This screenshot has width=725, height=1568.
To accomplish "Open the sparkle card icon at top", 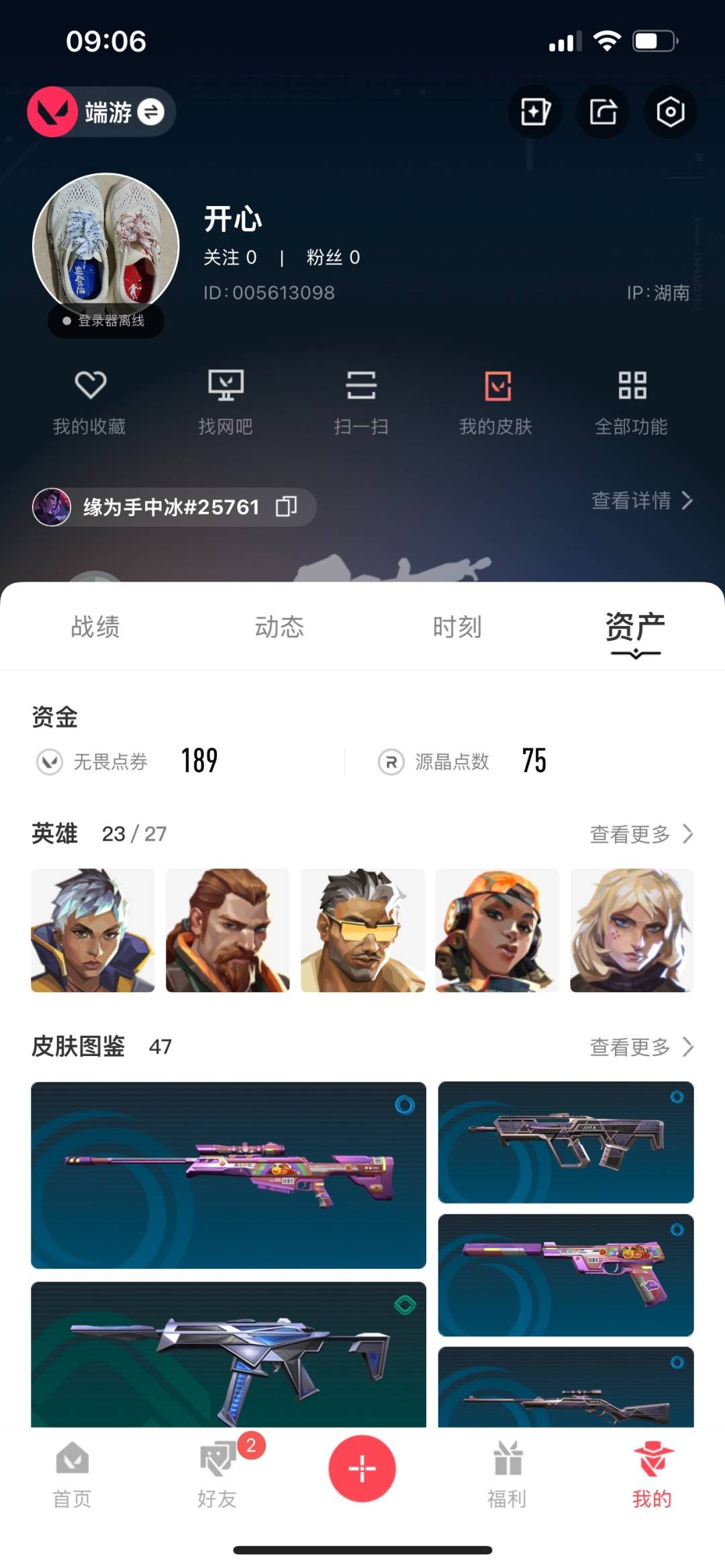I will 535,112.
